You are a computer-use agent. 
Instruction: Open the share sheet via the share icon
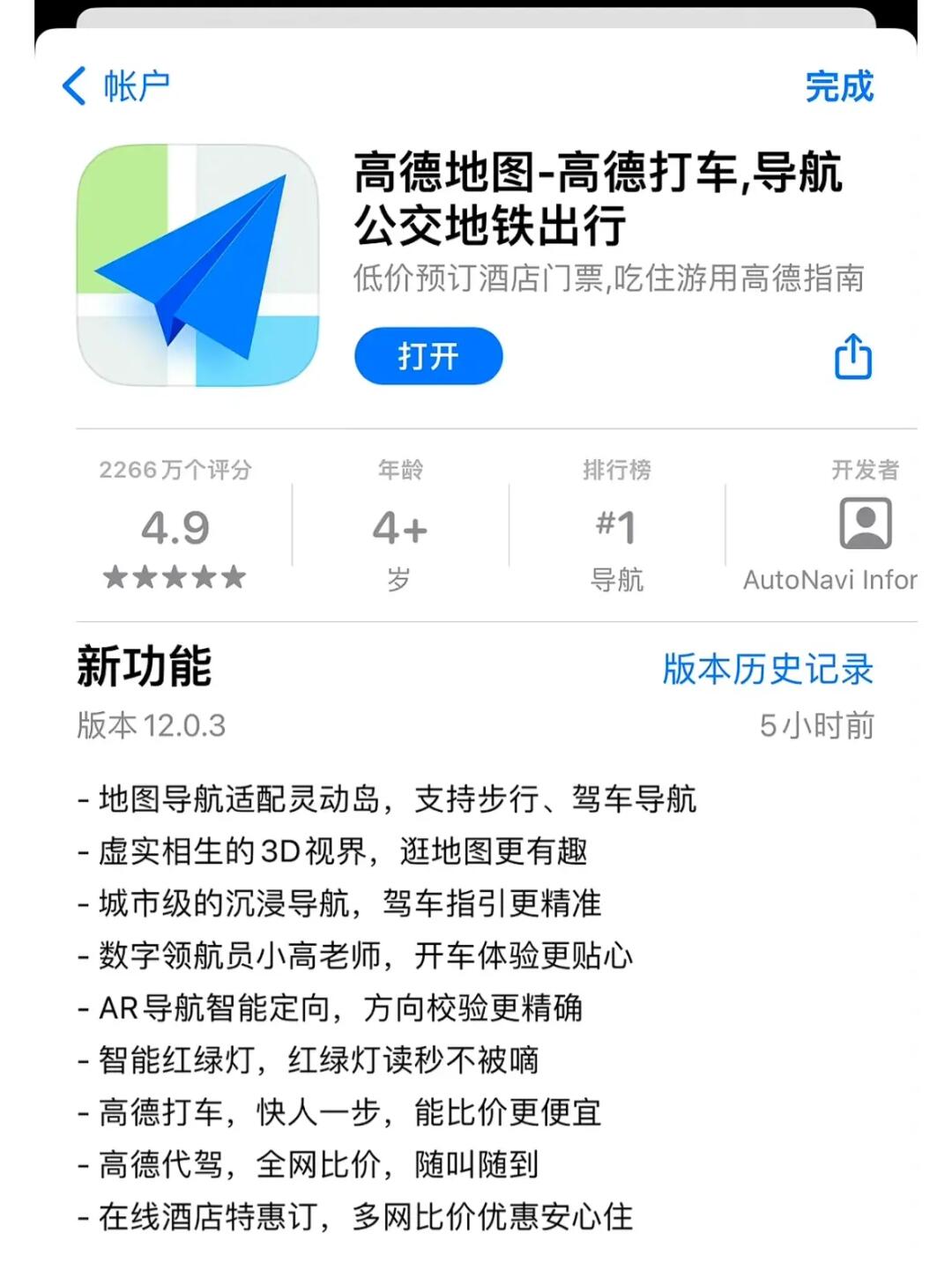click(852, 356)
